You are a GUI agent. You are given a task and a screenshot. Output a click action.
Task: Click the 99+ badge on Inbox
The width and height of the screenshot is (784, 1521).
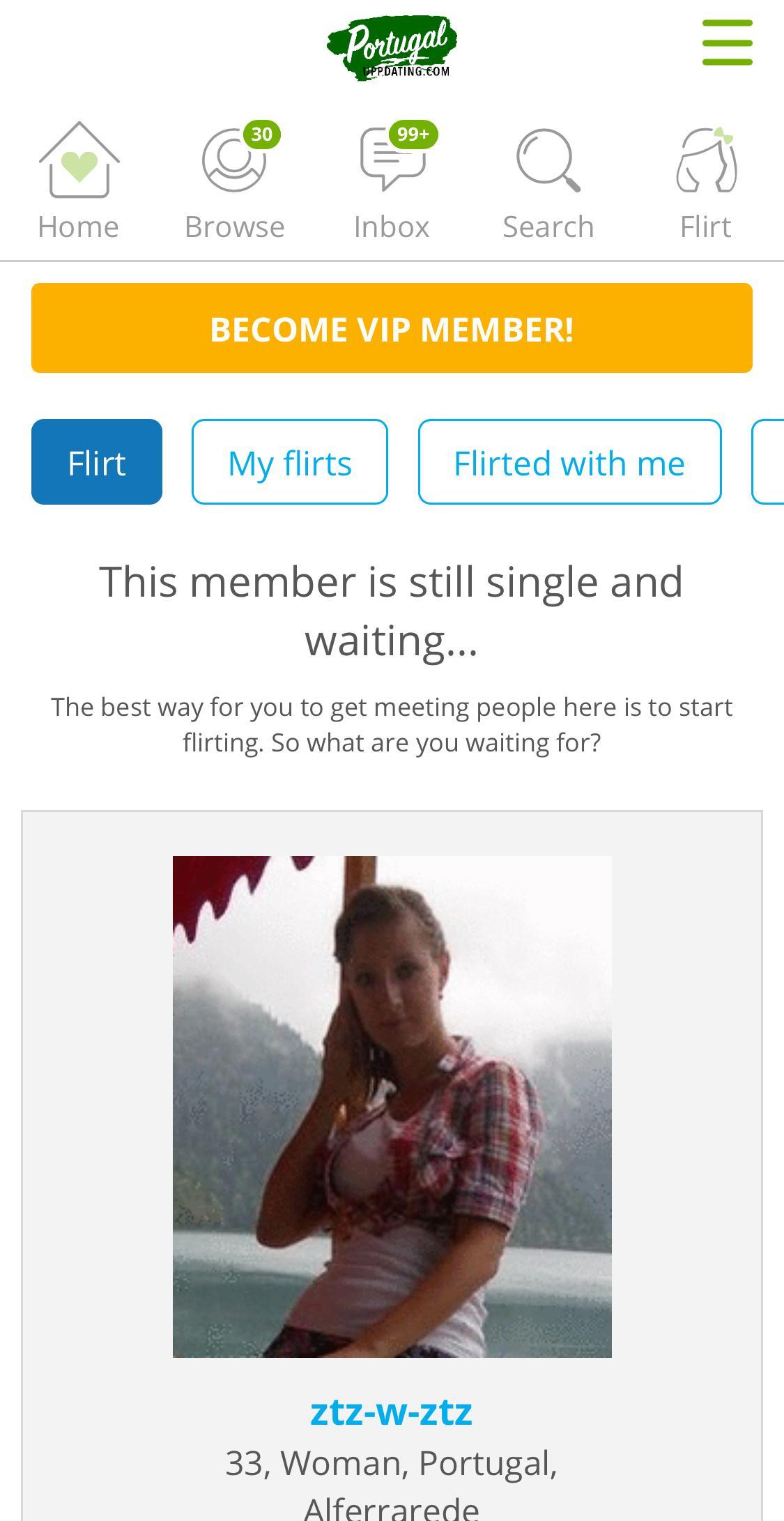413,134
